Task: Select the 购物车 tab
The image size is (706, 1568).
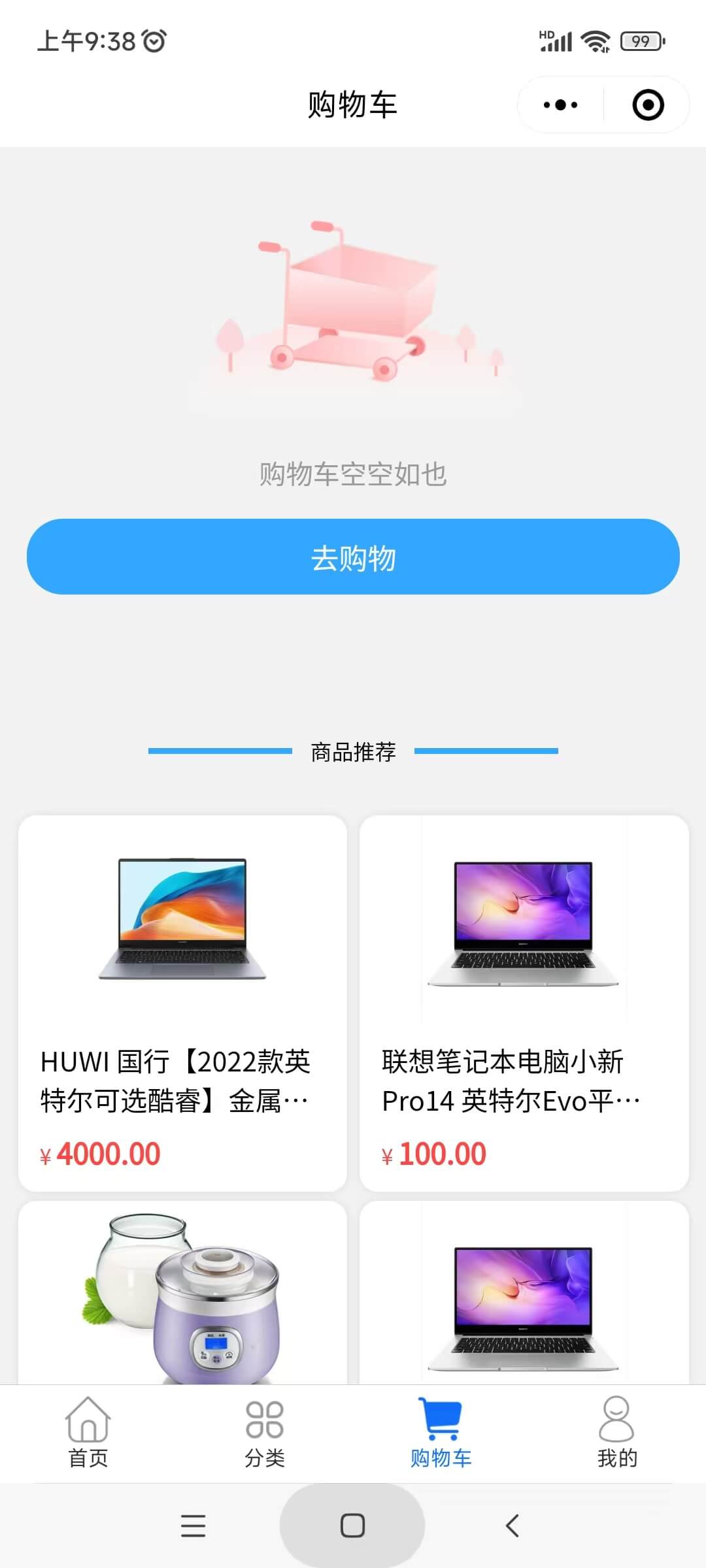Action: click(441, 1432)
